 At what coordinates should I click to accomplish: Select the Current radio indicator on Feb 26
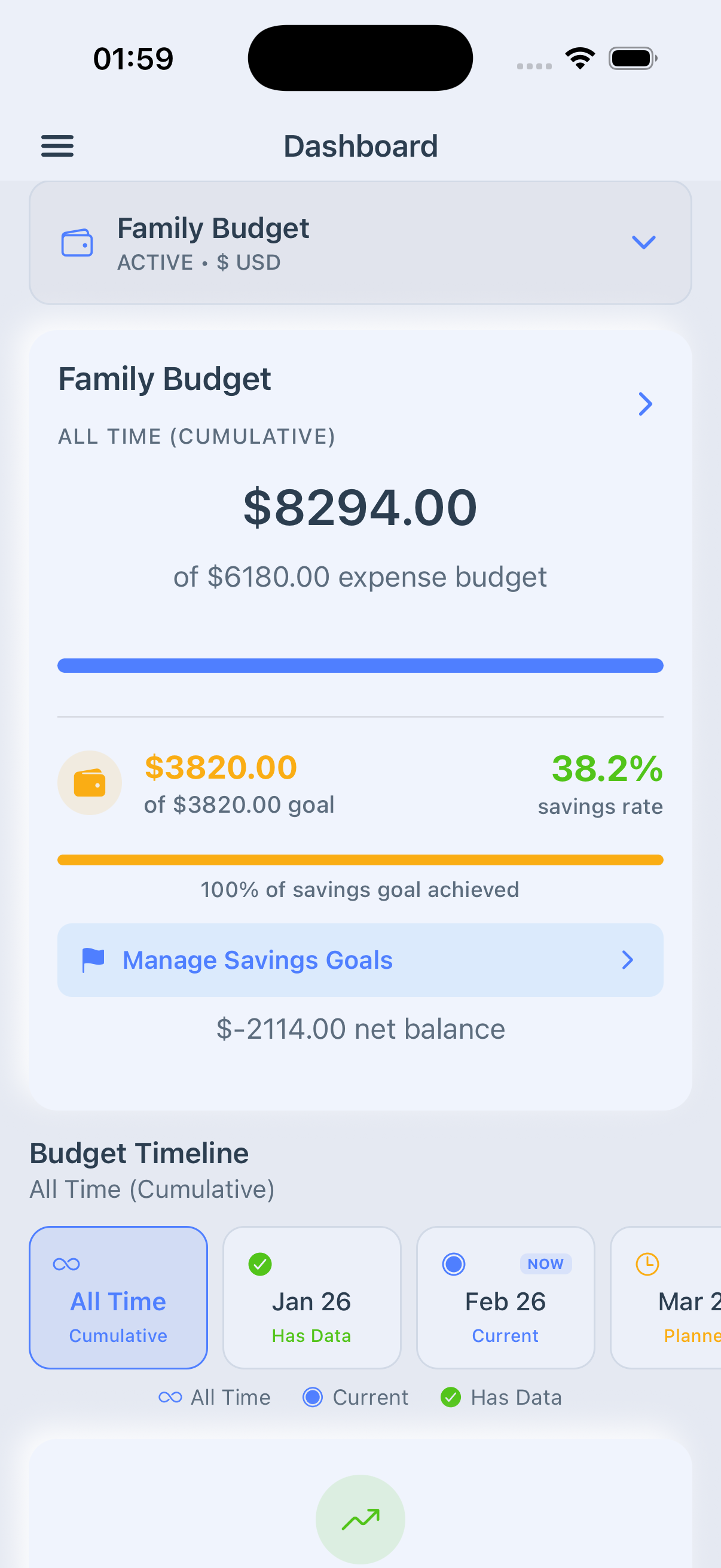[x=453, y=1264]
